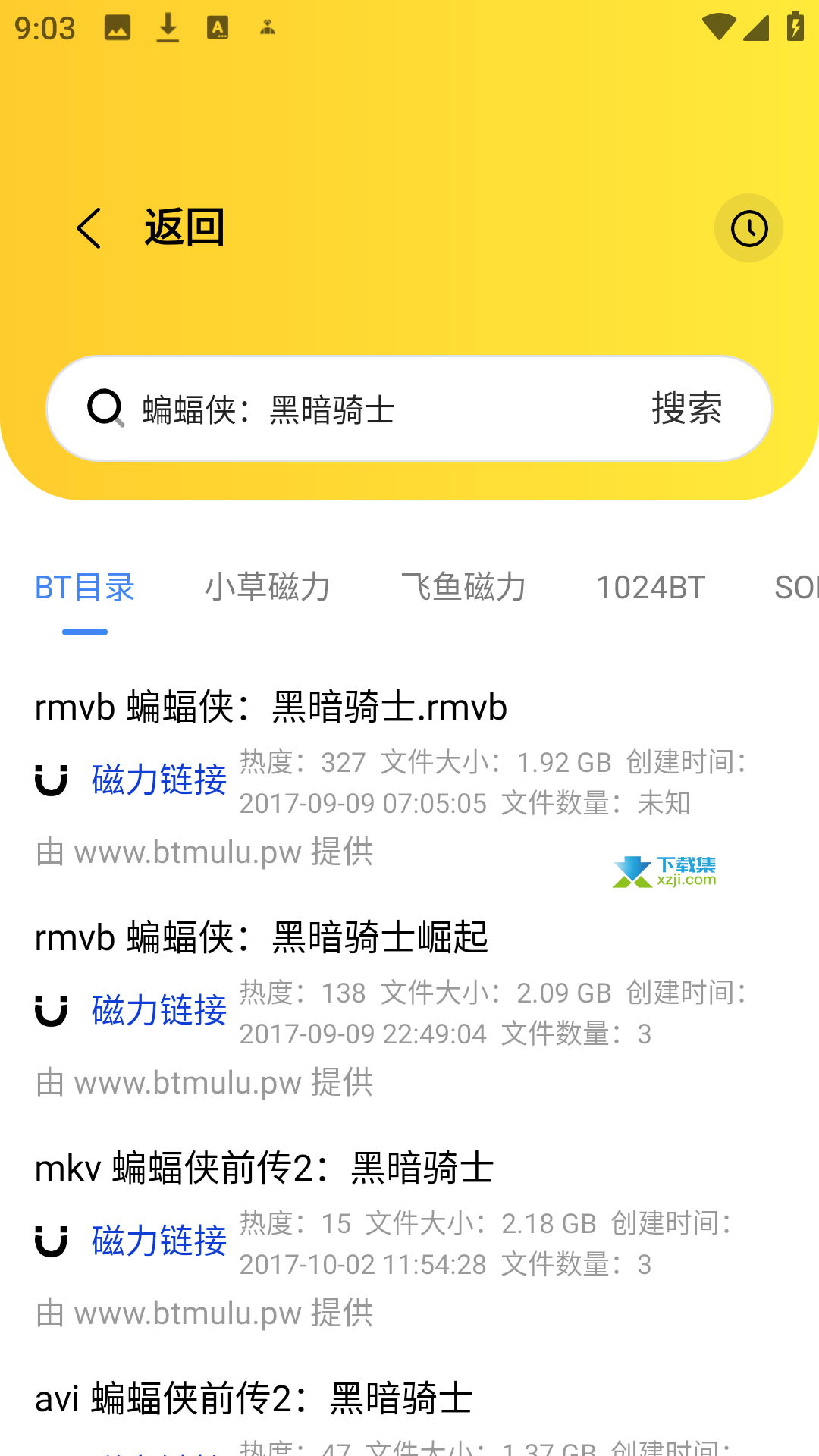Screen dimensions: 819x1456
Task: Open the result rmvb 蝙蝠侠：黑暗骑士.rmvb
Action: [x=271, y=708]
